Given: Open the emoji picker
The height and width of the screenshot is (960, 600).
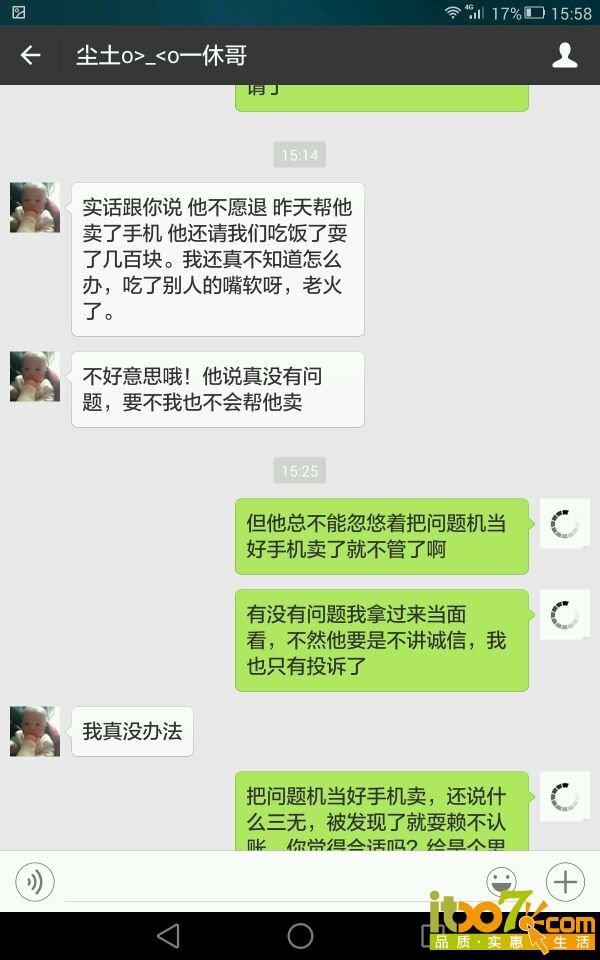Looking at the screenshot, I should click(x=501, y=882).
